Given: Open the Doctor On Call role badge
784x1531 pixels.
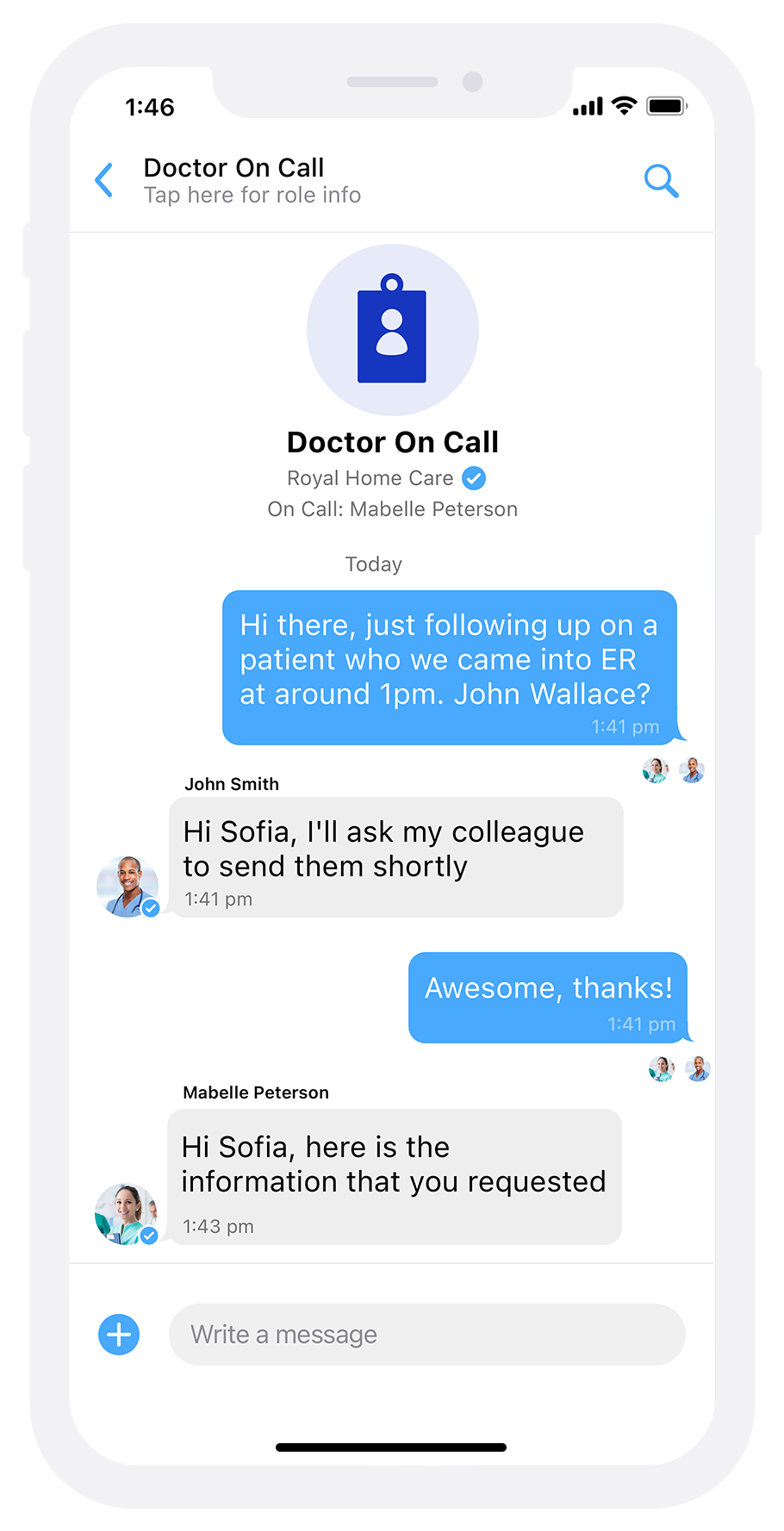Looking at the screenshot, I should point(392,330).
